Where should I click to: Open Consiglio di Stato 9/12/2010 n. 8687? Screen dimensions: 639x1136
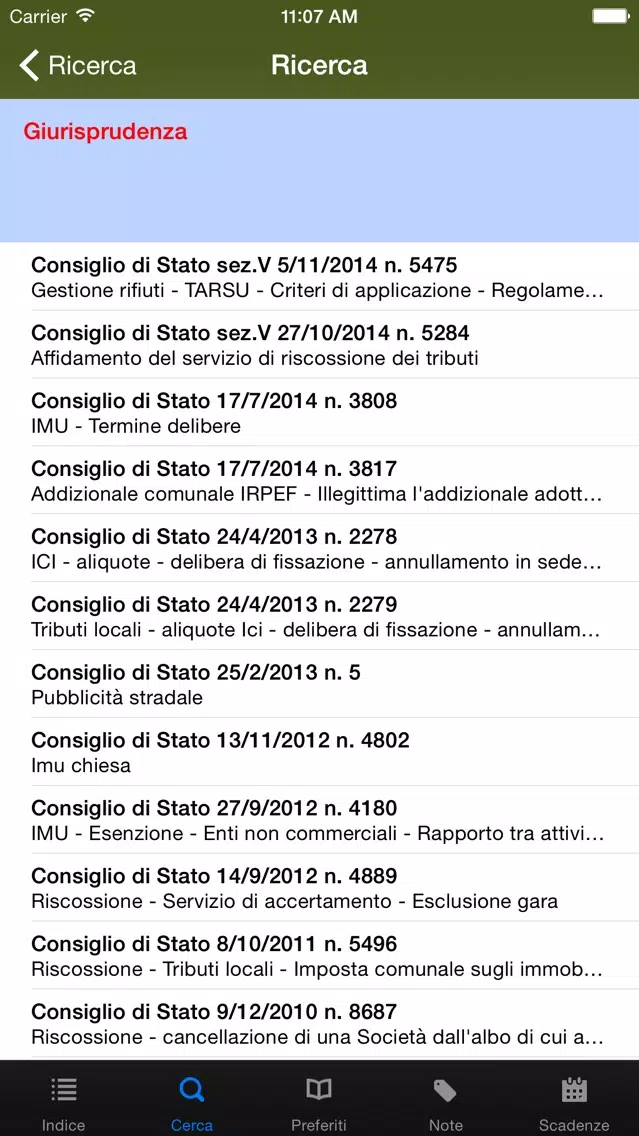click(320, 1024)
